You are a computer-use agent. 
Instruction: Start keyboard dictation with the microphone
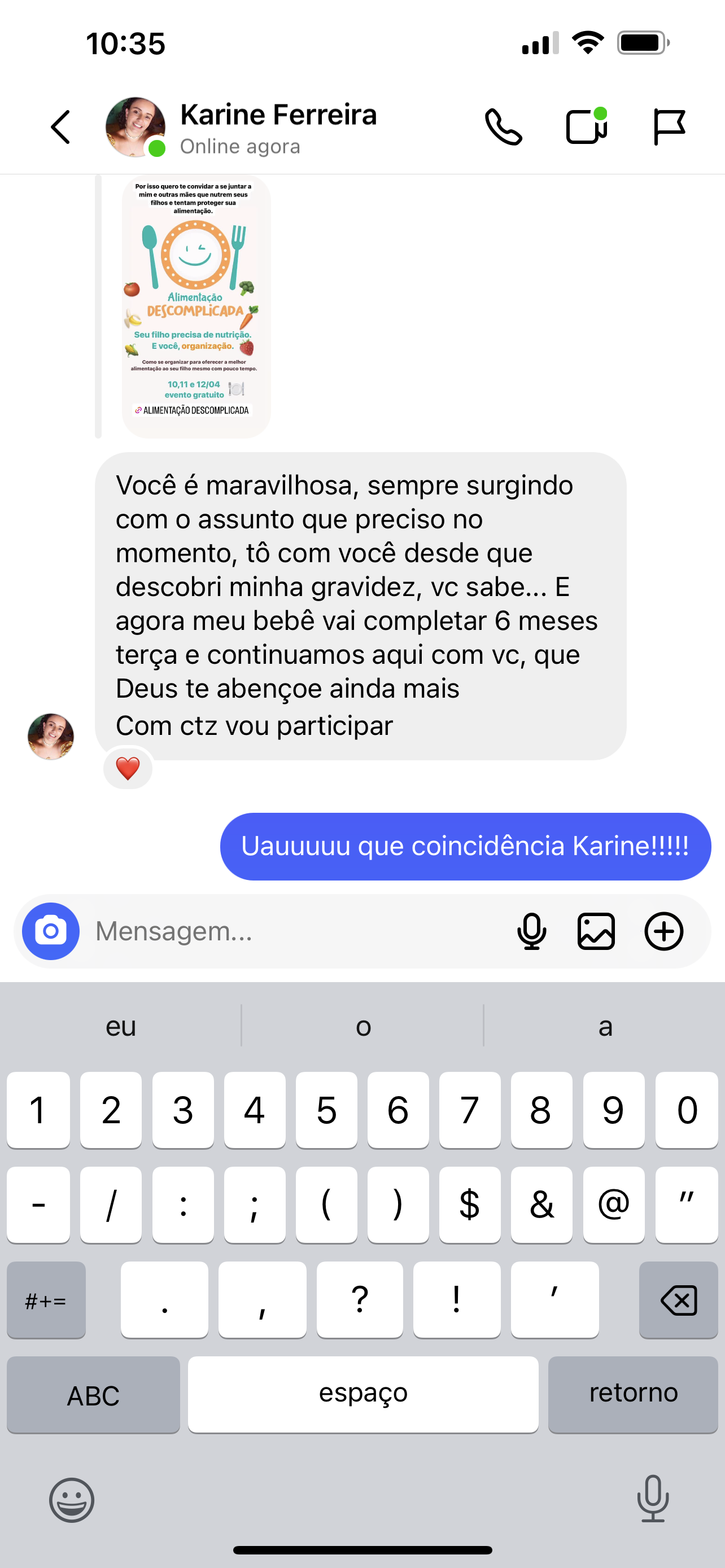click(x=653, y=1499)
